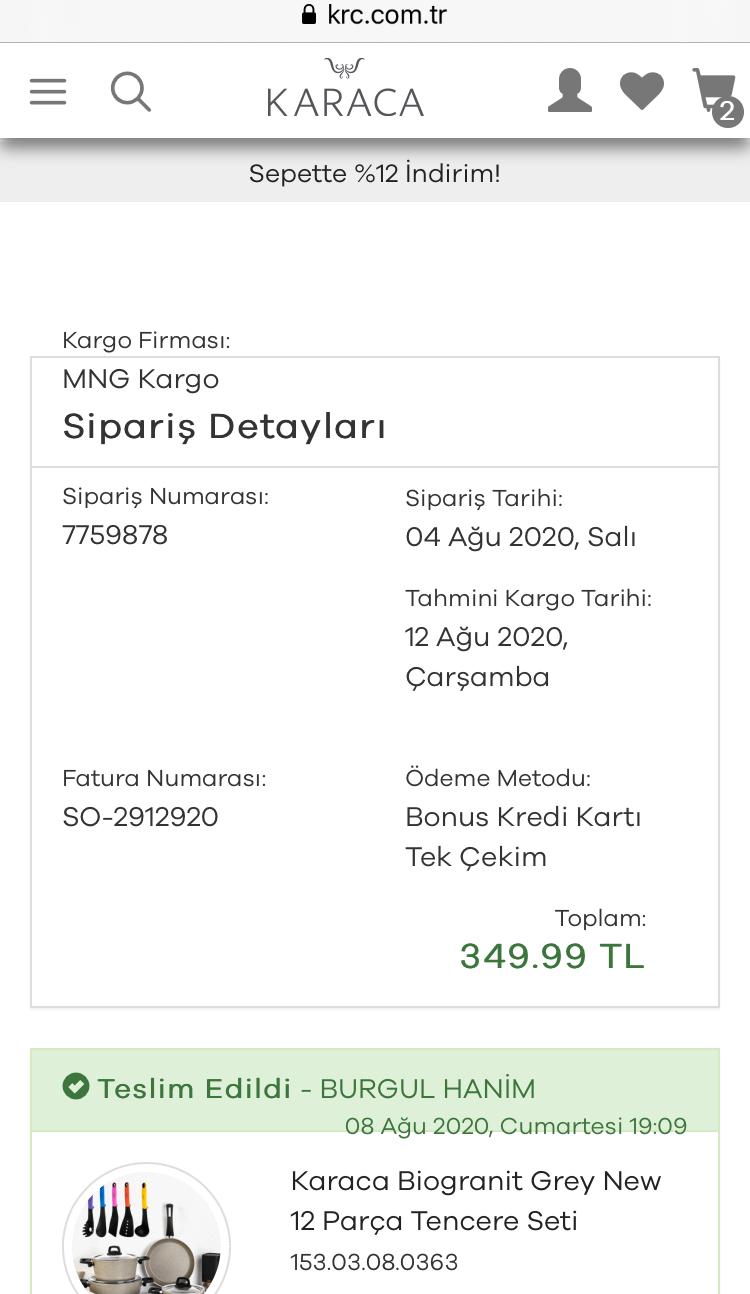Open the search magnifier
750x1294 pixels.
point(130,92)
